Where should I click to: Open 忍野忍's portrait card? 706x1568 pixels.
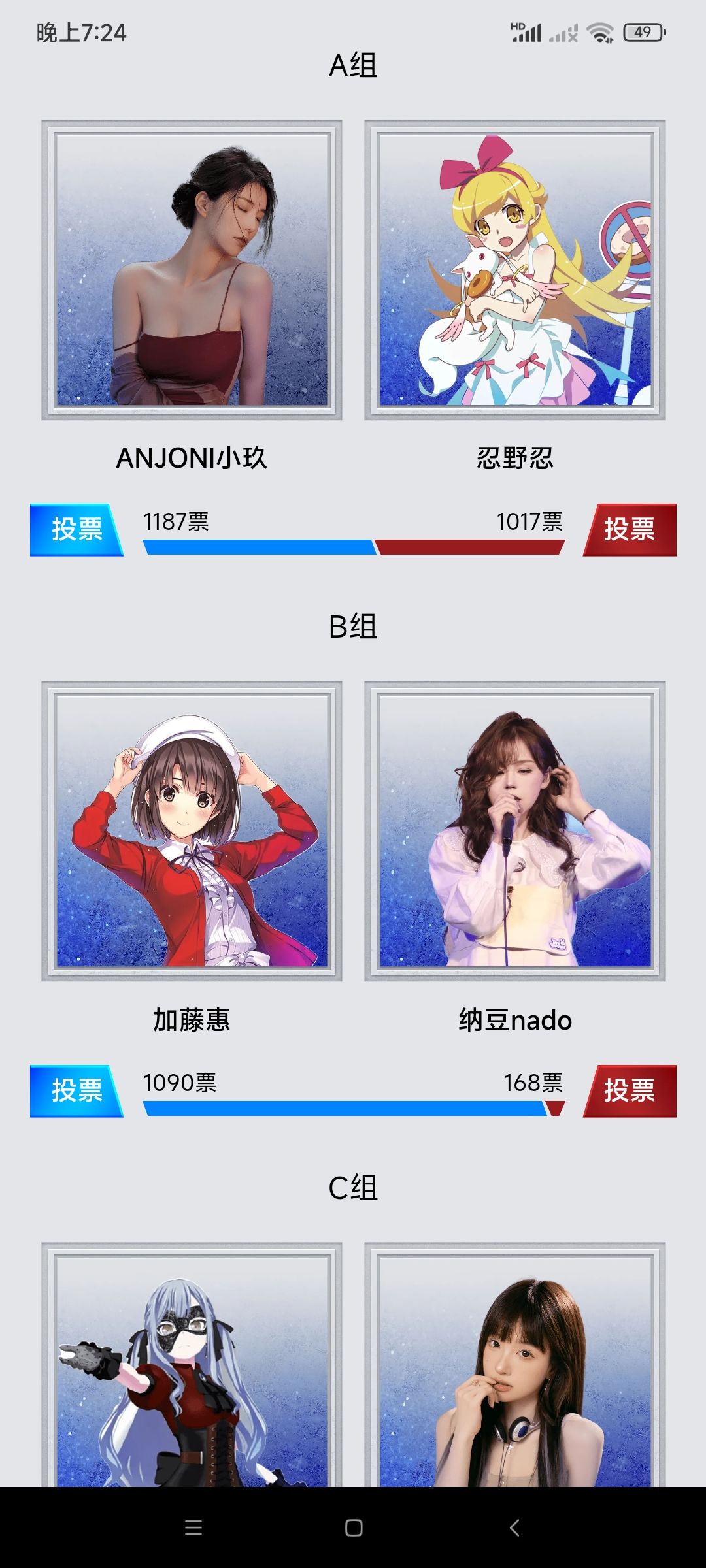click(515, 270)
